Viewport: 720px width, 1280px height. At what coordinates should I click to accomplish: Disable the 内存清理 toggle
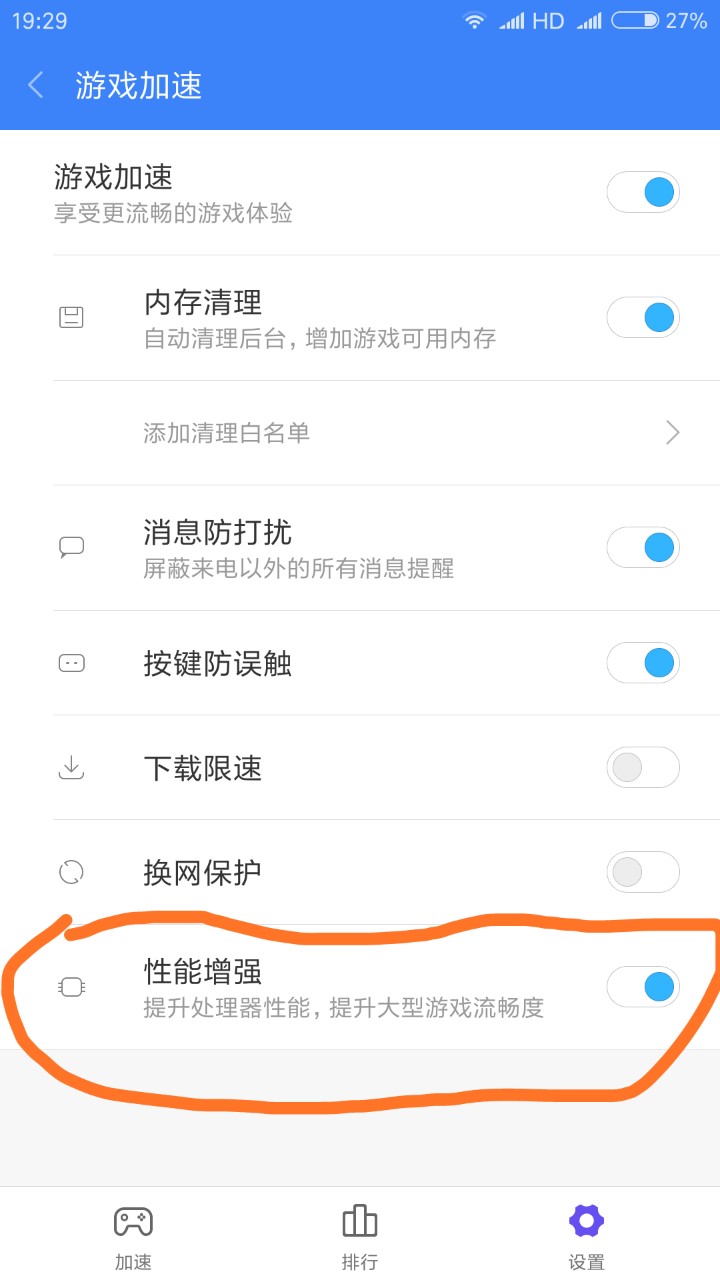point(643,318)
